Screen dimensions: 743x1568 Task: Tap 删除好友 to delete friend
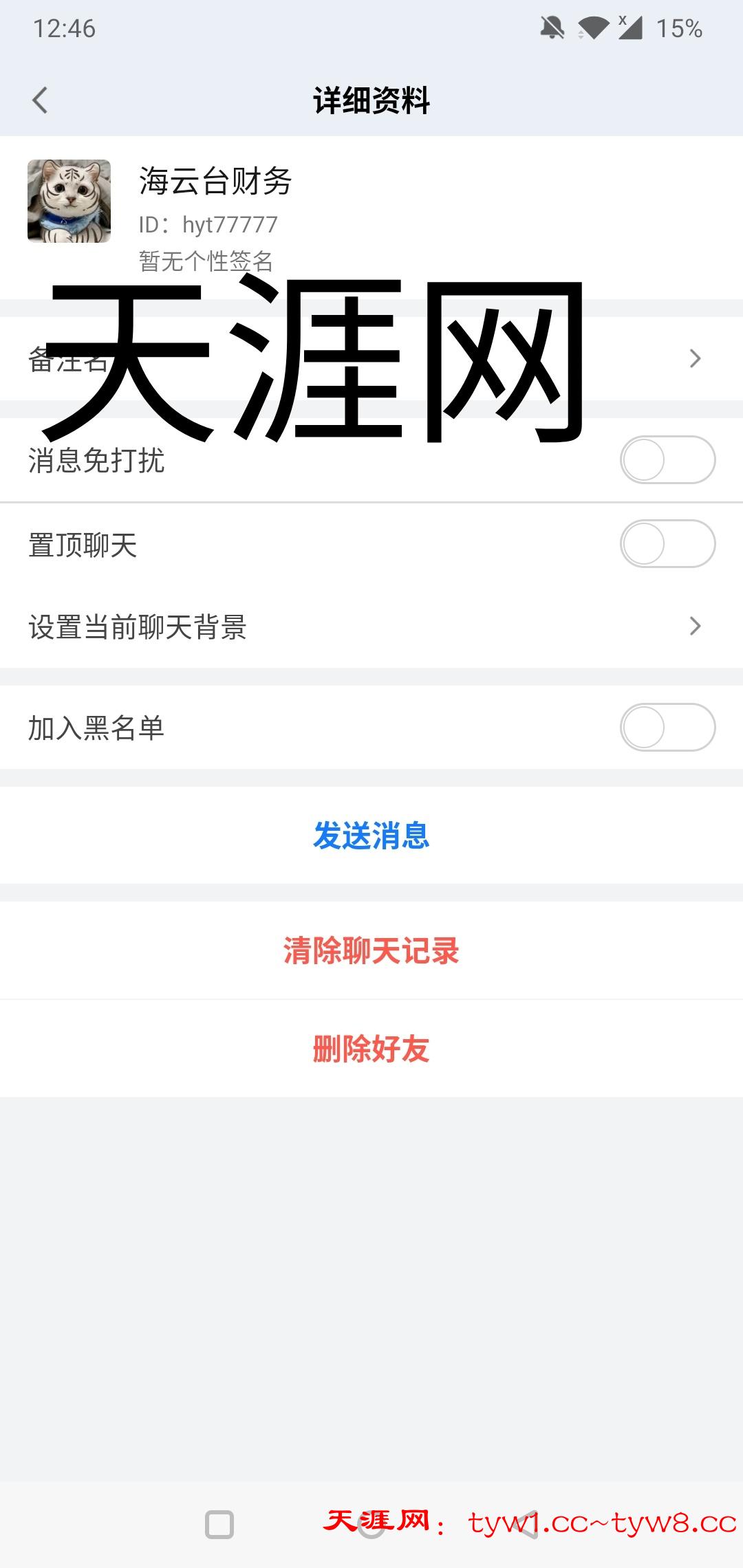[x=371, y=1049]
